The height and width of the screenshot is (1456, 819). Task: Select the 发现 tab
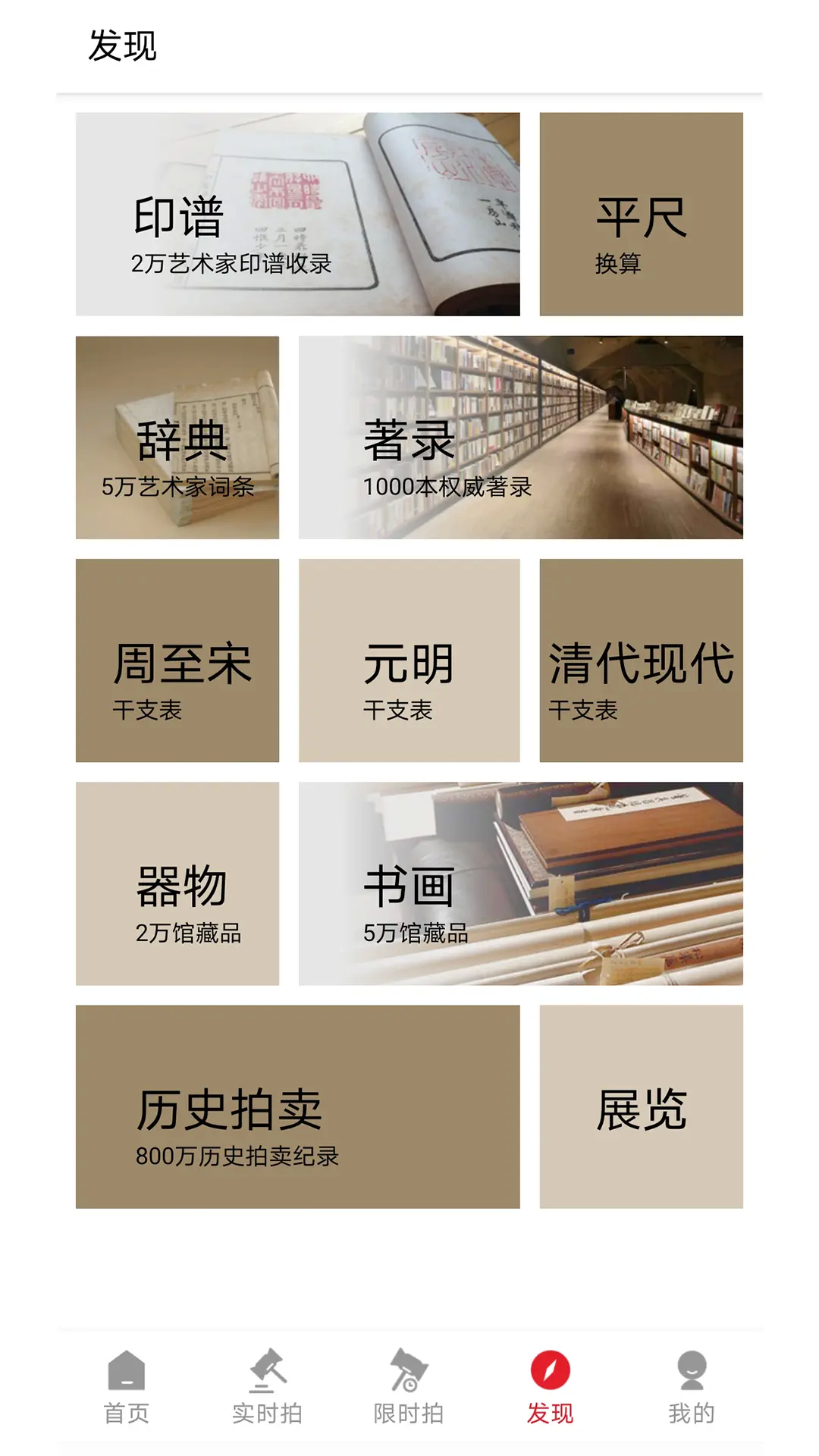tap(551, 1387)
